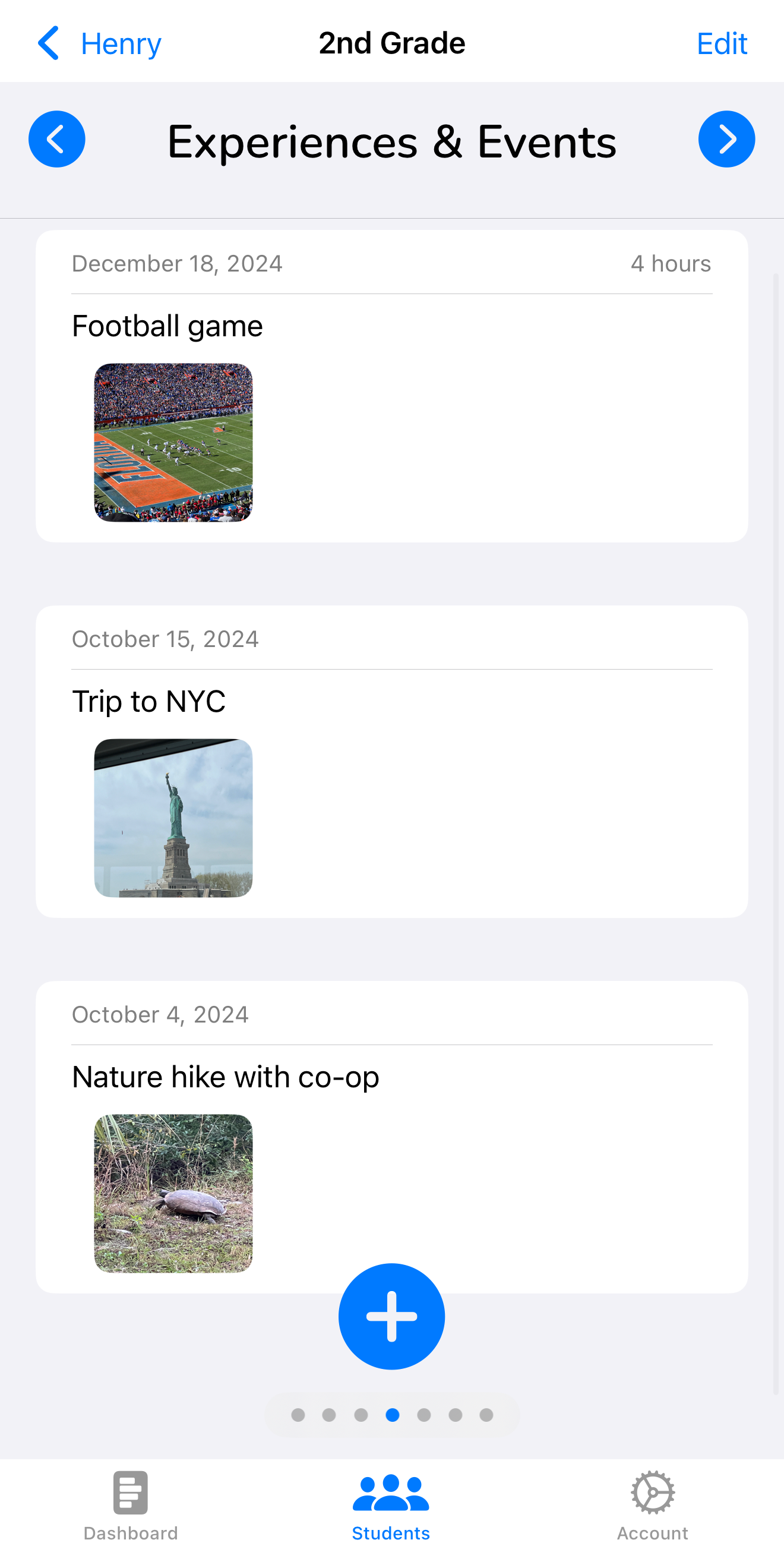784x1565 pixels.
Task: Advance to next category using right chevron
Action: [x=727, y=138]
